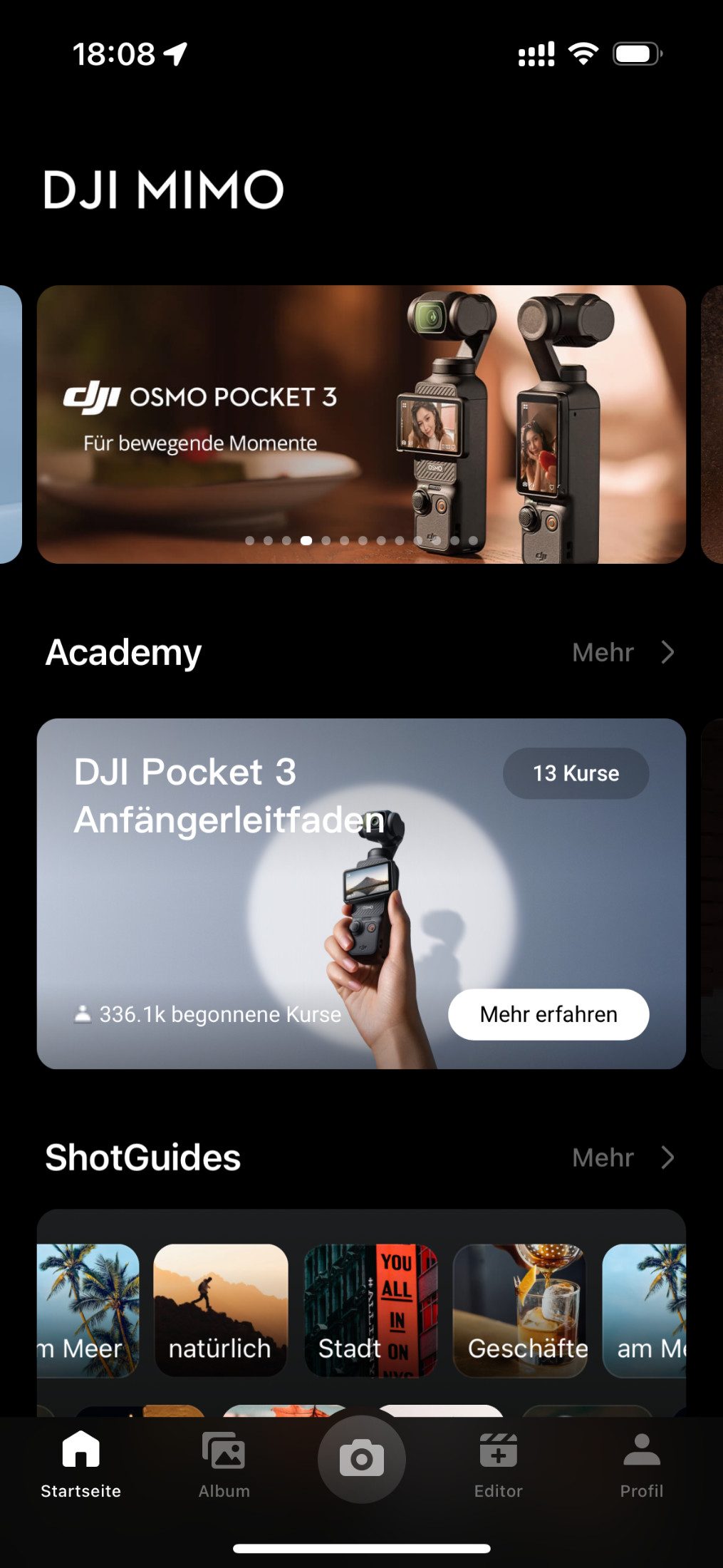Switch to the Profil tab
723x1568 pixels.
click(642, 1465)
